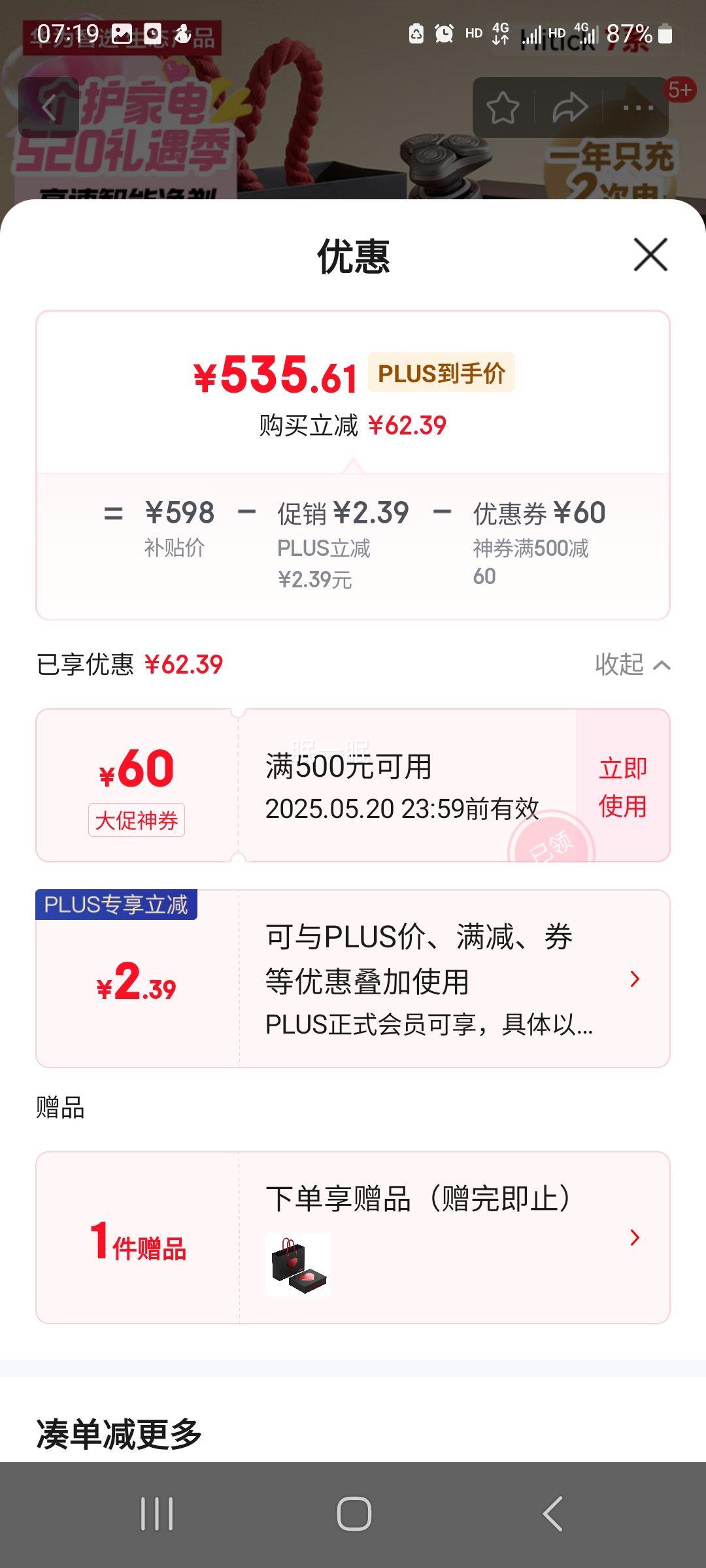Screen dimensions: 706x1568
Task: Expand PLUS专享立减 details with its chevron
Action: coord(635,979)
